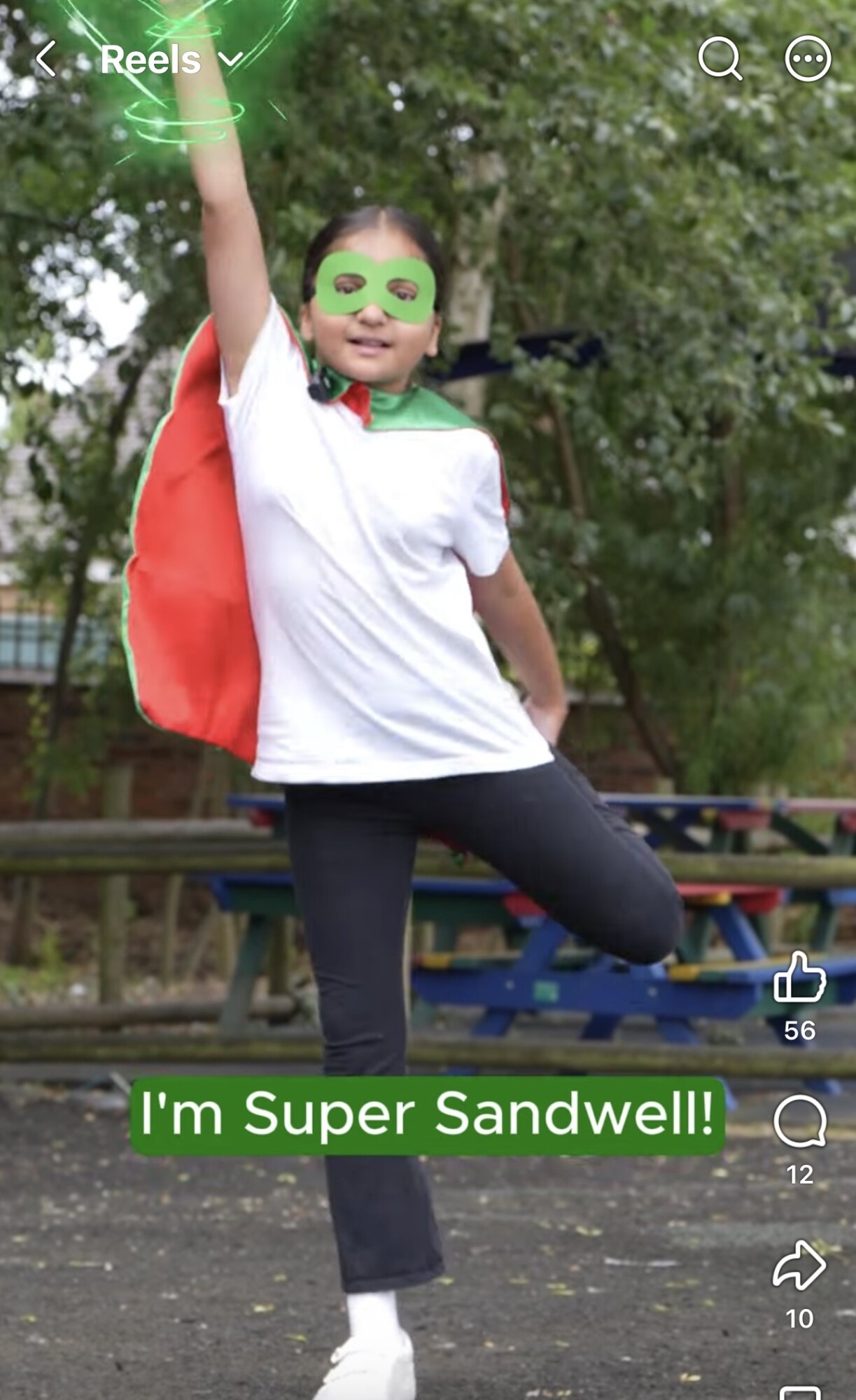Share this reel via the arrow
The height and width of the screenshot is (1400, 856).
(x=799, y=1264)
